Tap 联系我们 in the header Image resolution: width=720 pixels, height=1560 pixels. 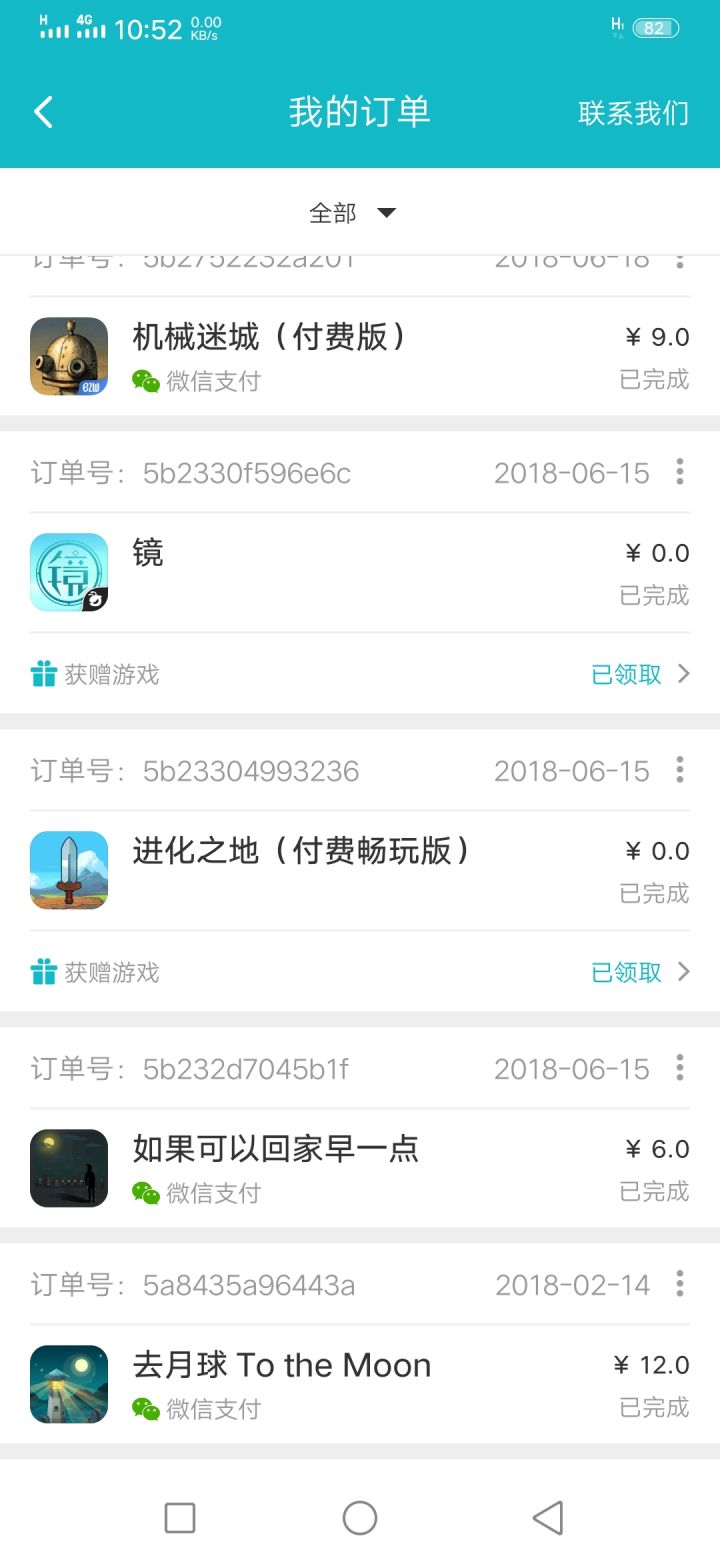tap(634, 112)
